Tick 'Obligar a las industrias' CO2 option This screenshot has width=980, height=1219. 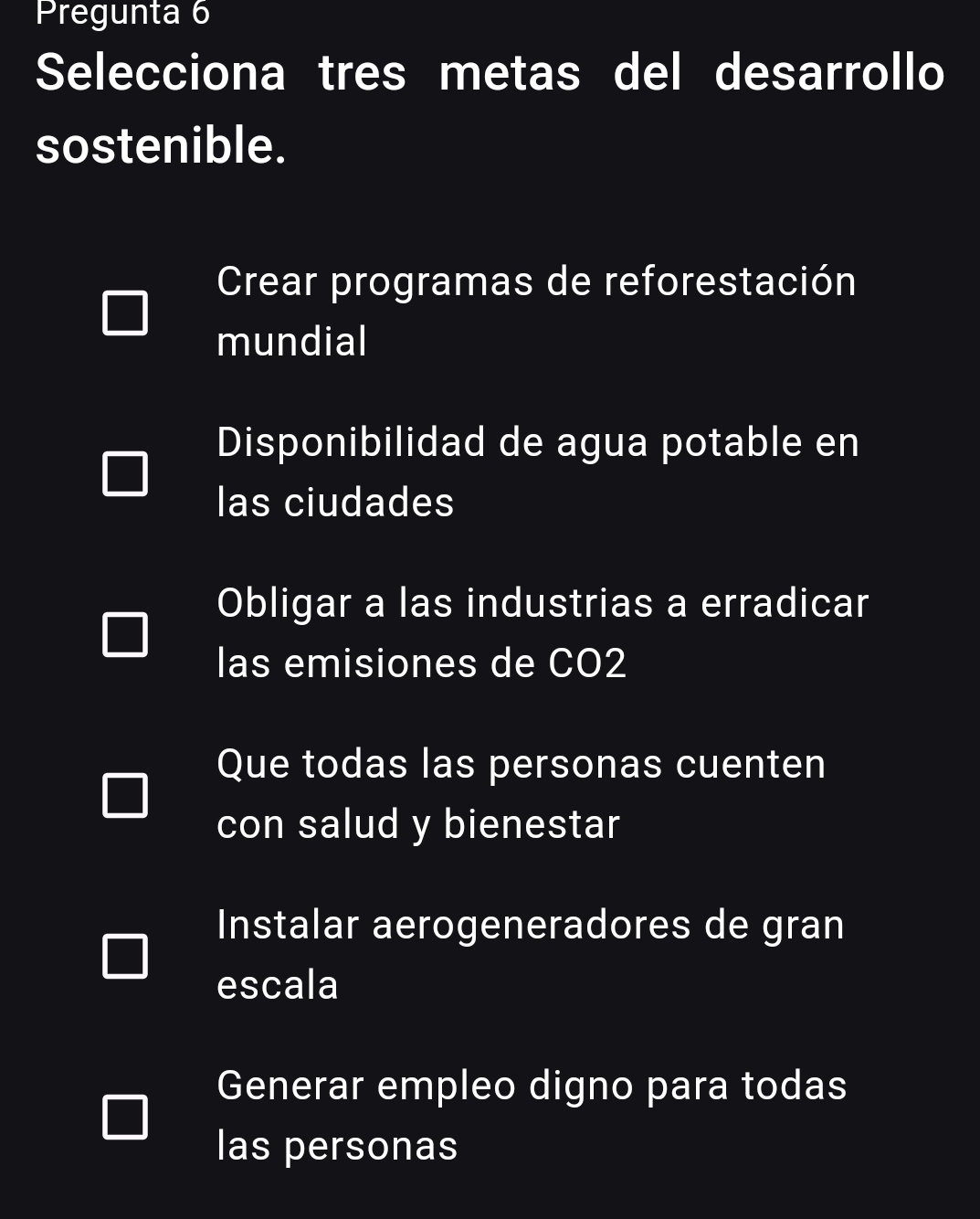[x=124, y=634]
